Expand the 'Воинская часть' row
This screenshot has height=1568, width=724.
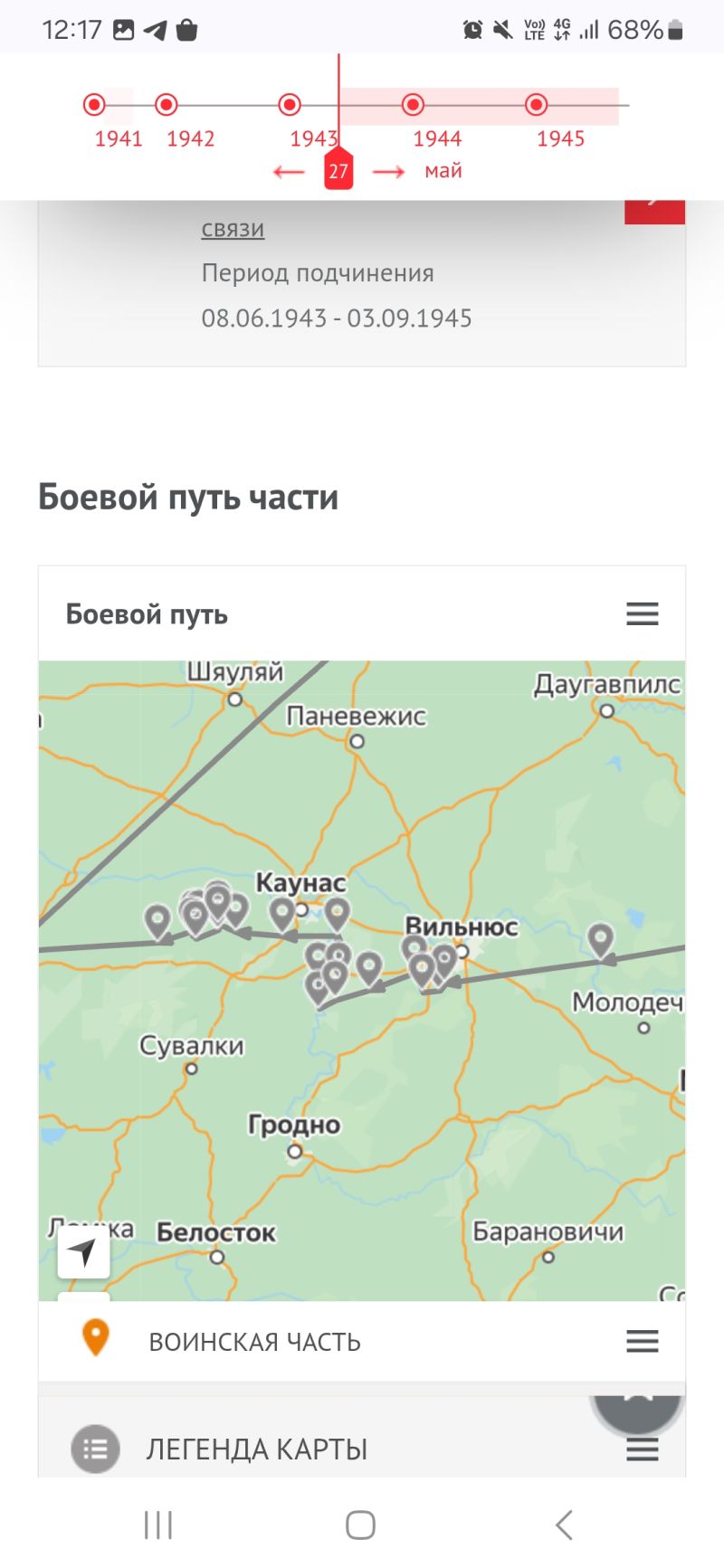point(362,1341)
